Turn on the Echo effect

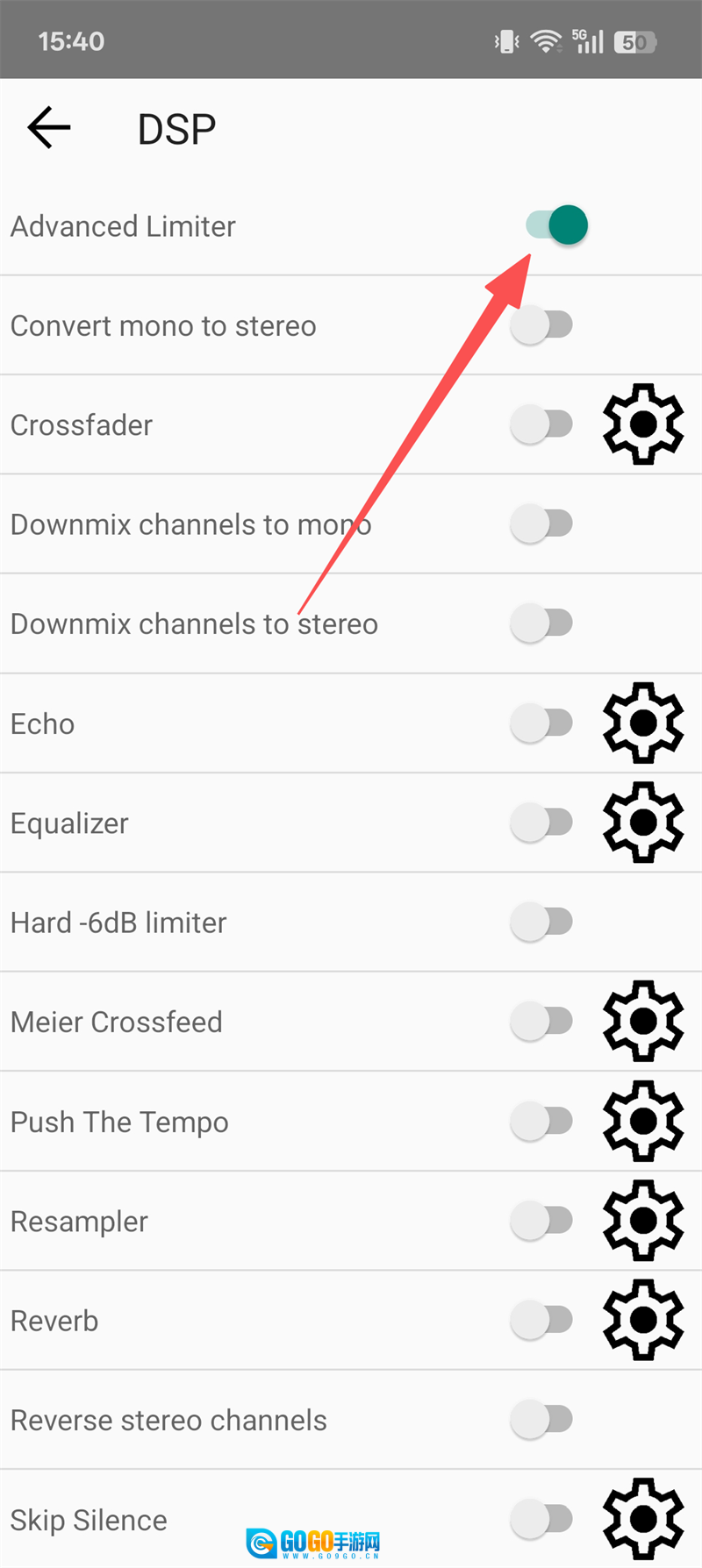click(541, 723)
